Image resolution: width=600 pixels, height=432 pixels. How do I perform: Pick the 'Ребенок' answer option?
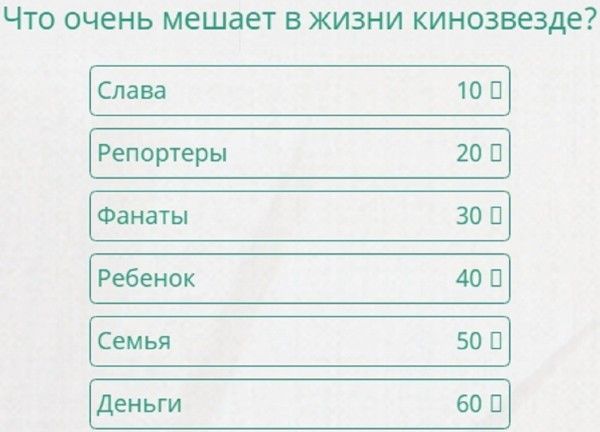click(x=299, y=279)
